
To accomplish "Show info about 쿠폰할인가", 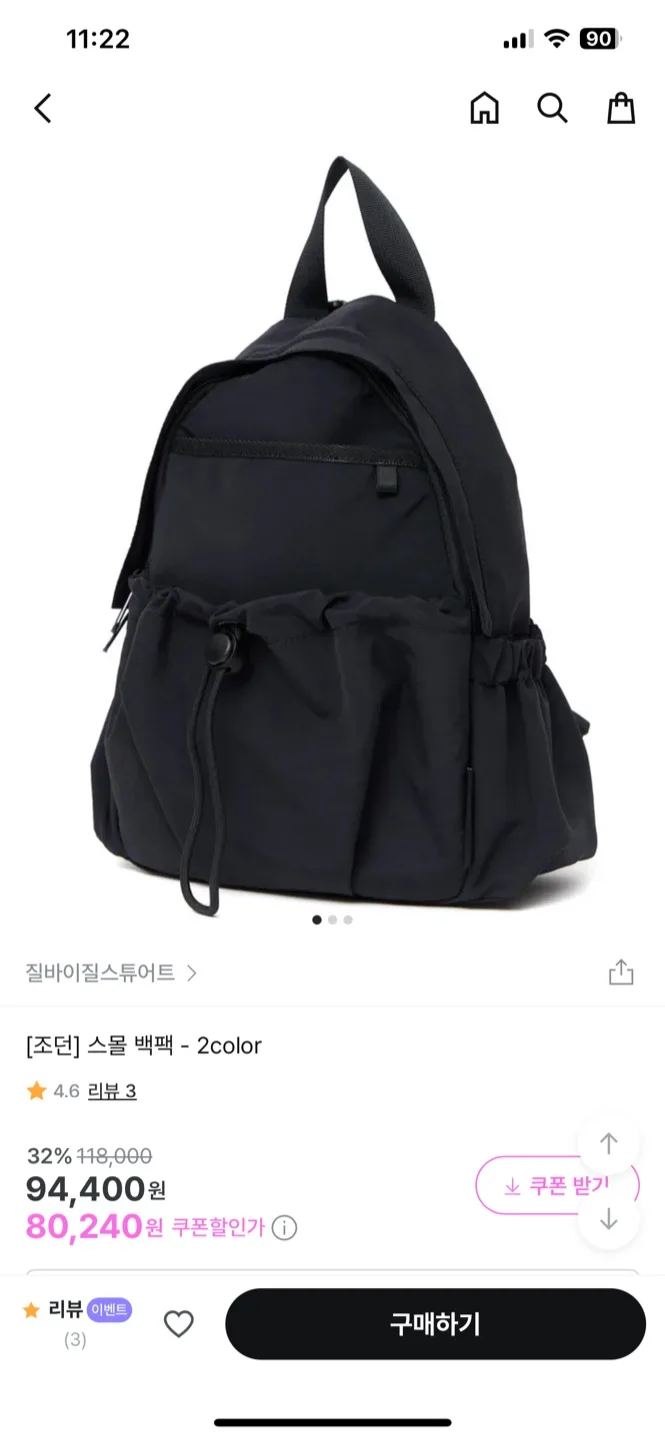I will pos(285,1228).
